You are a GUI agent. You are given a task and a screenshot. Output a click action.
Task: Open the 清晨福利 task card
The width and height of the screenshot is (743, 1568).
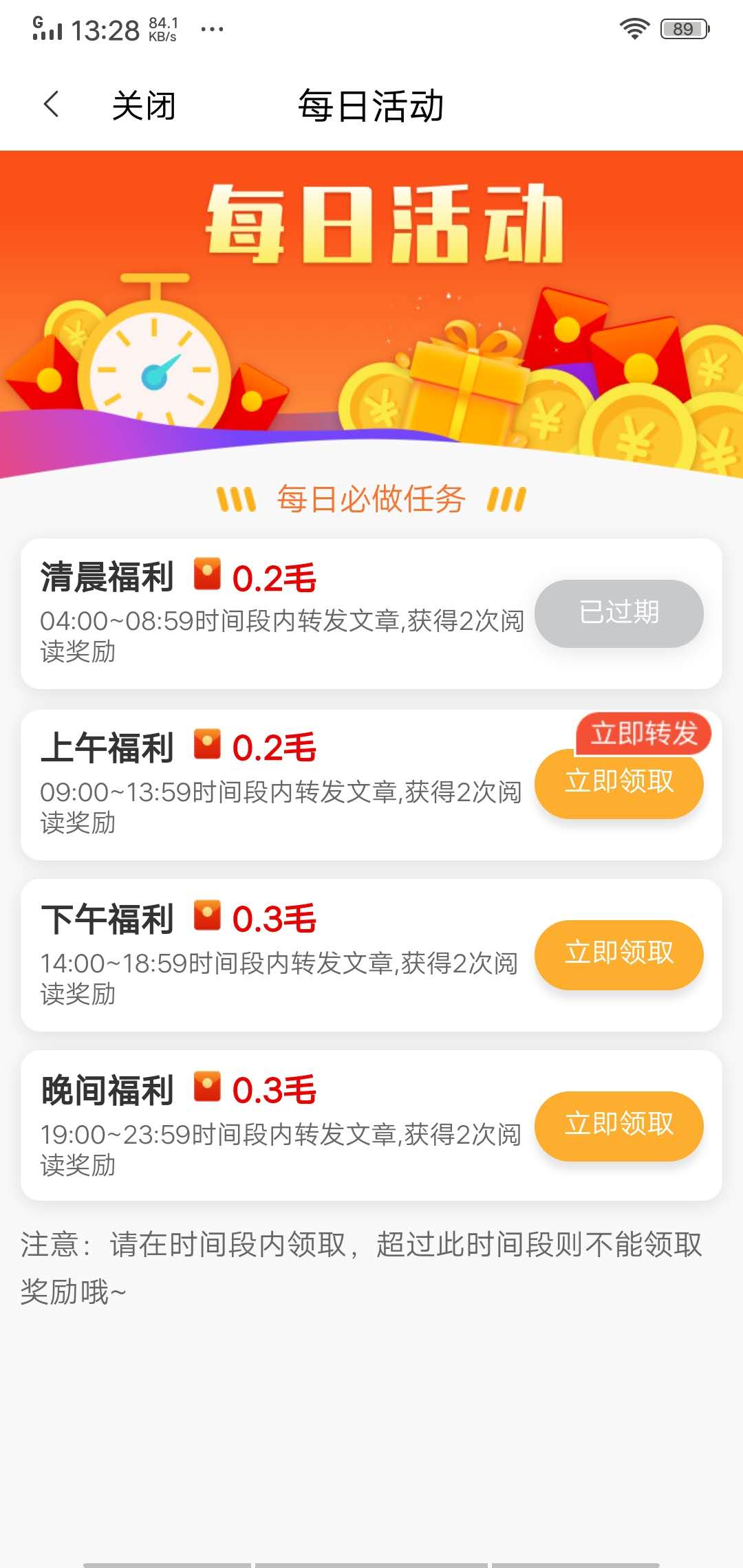pyautogui.click(x=275, y=612)
